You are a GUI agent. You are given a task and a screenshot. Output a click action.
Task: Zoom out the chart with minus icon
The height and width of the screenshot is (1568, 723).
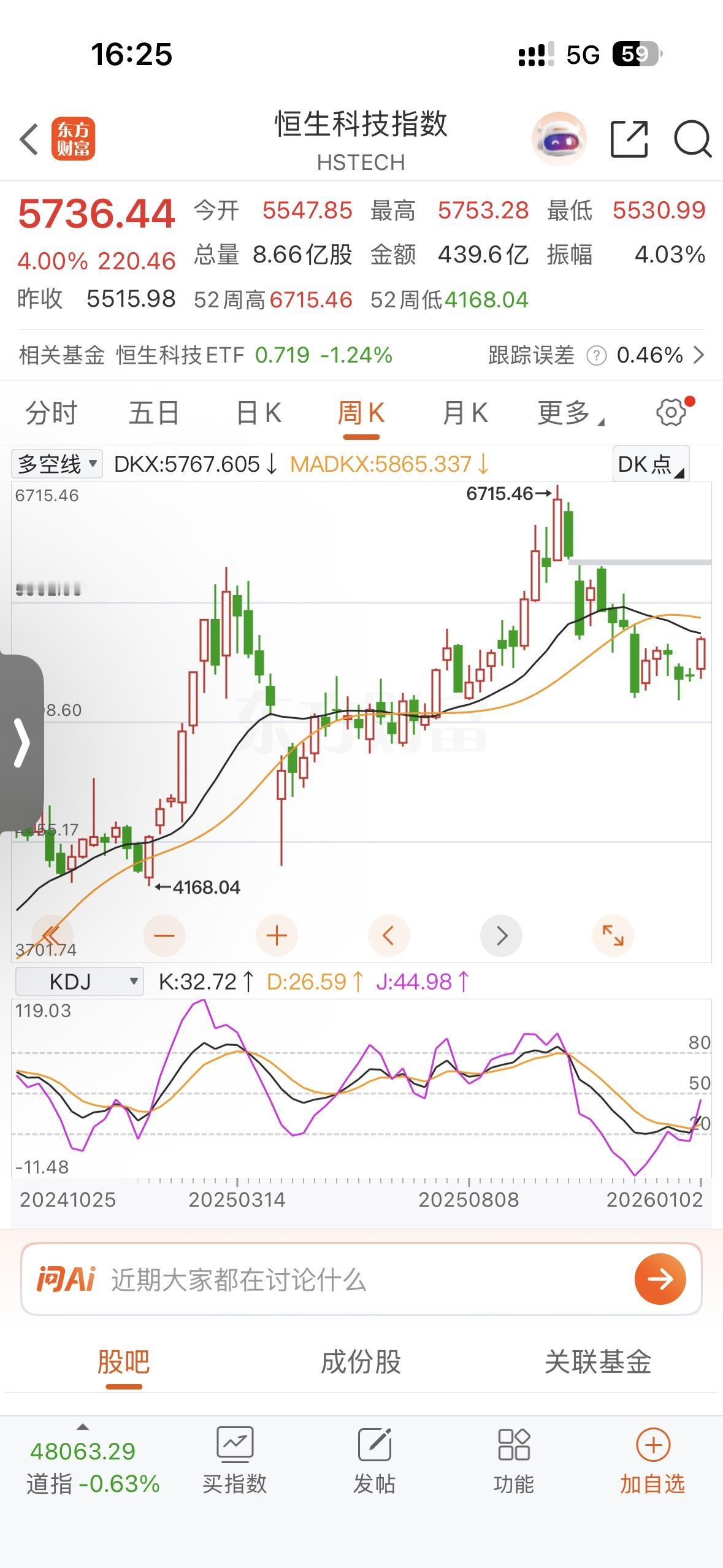(164, 935)
